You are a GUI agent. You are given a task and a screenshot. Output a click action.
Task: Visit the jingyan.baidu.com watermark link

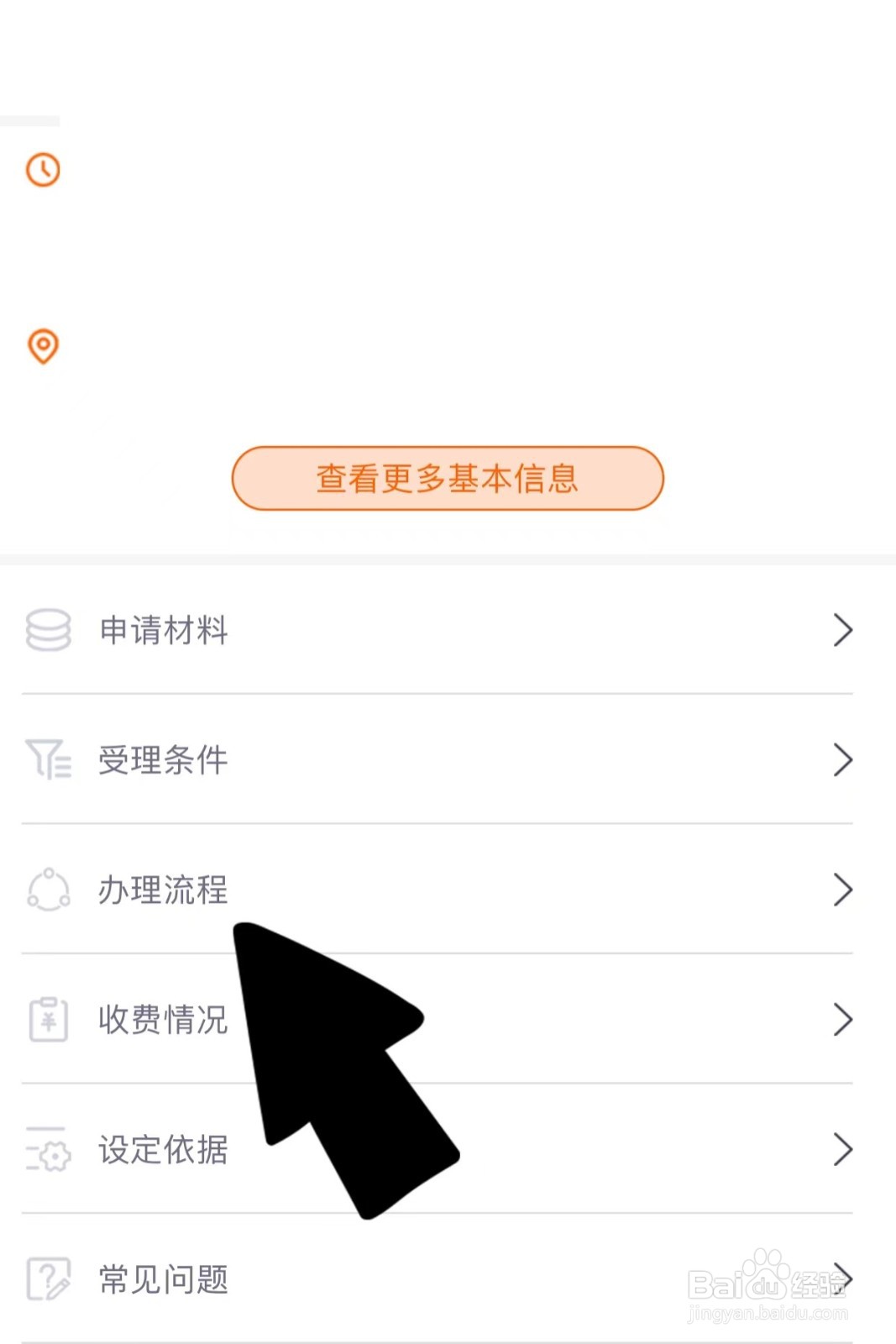tap(767, 1313)
